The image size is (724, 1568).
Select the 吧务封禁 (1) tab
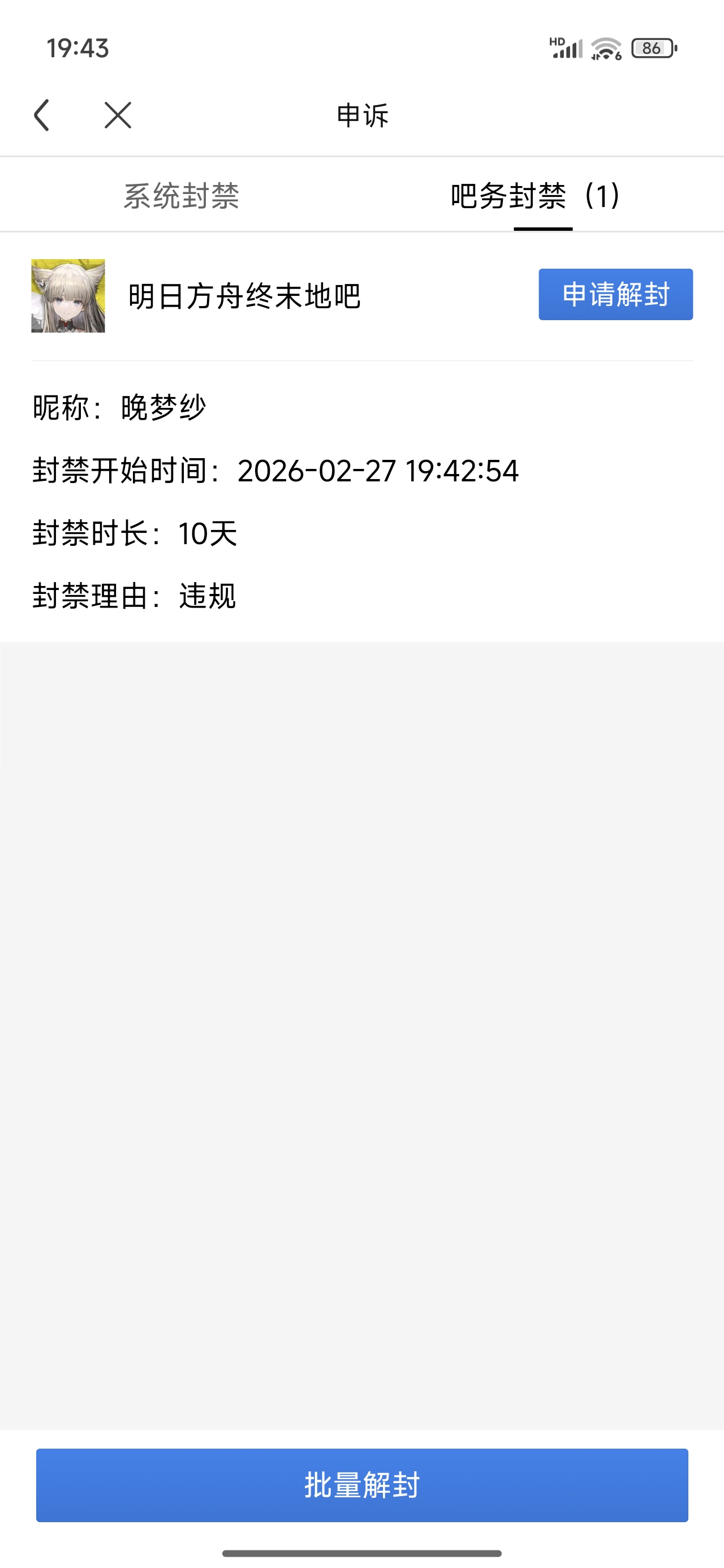point(536,196)
